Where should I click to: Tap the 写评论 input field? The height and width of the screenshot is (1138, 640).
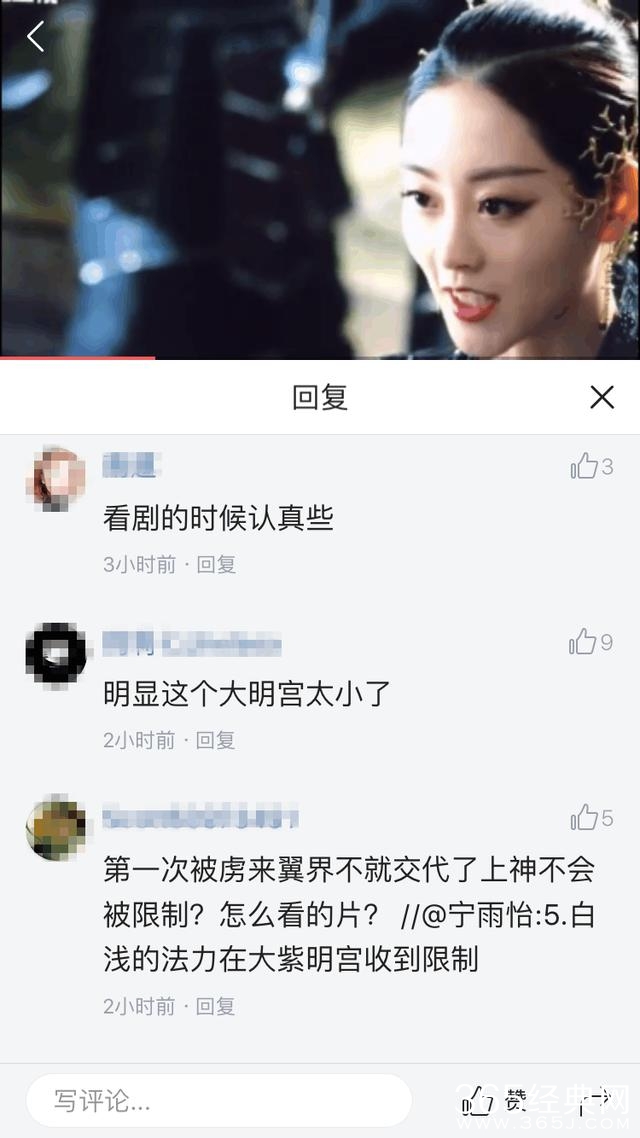218,1101
